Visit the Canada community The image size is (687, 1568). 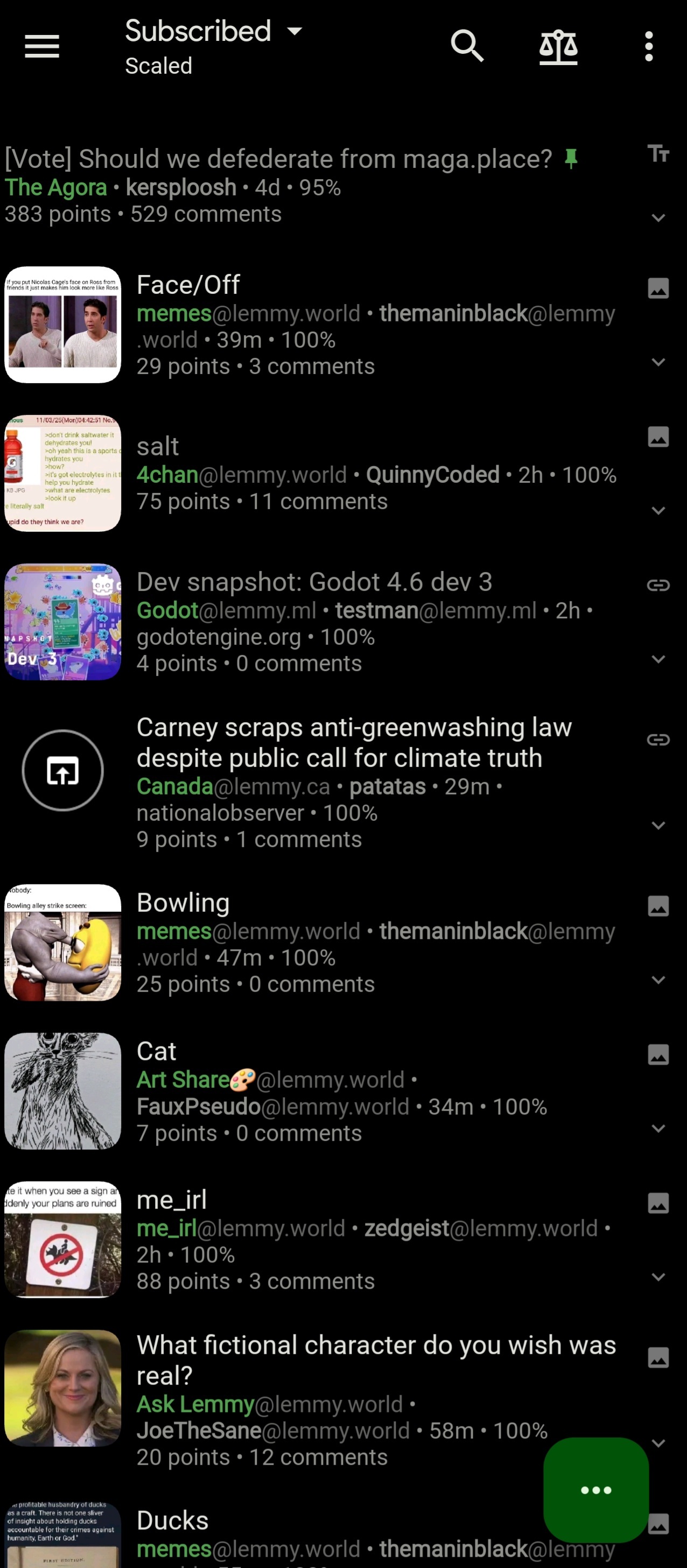(x=175, y=786)
